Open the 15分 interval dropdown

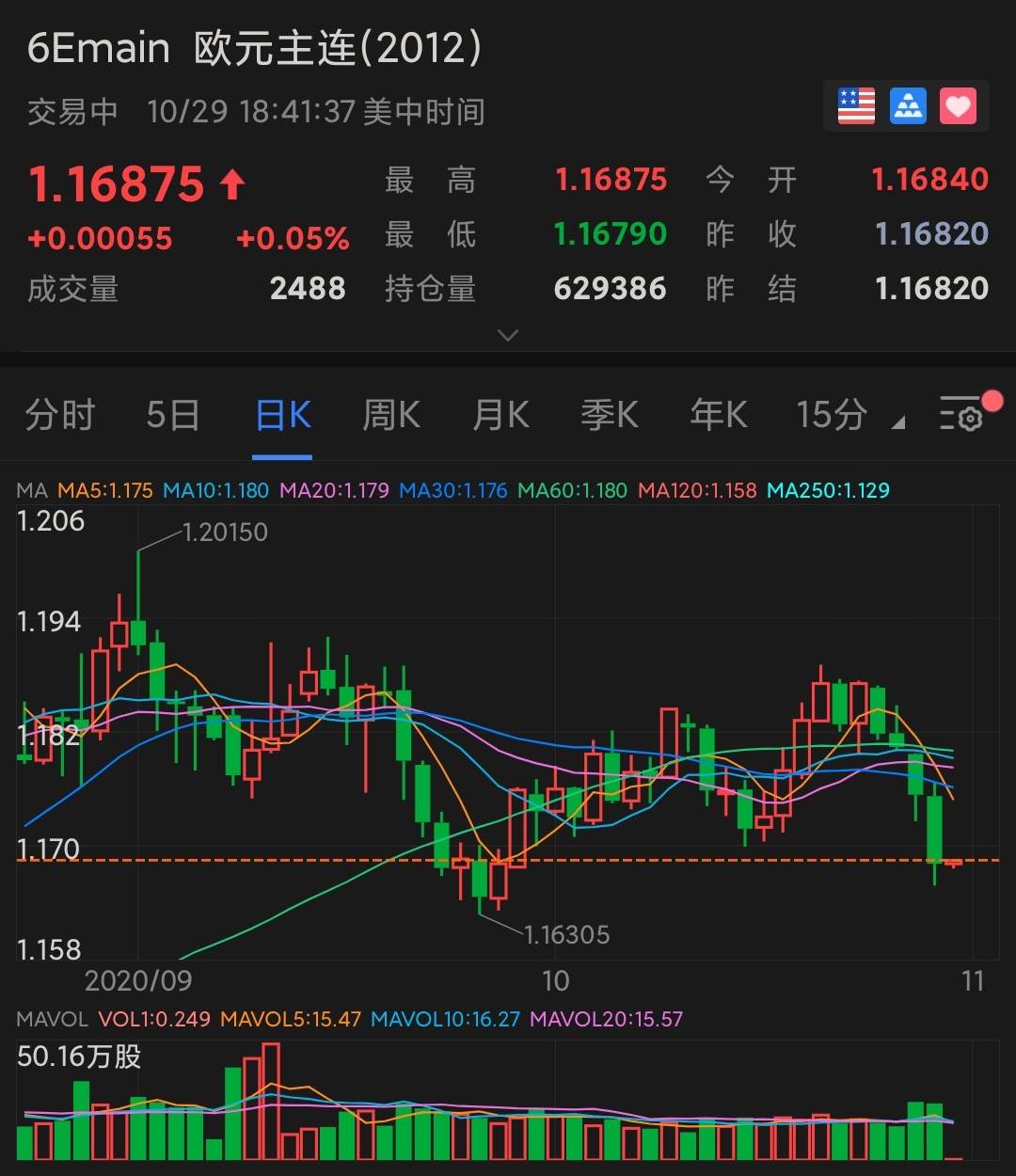847,414
